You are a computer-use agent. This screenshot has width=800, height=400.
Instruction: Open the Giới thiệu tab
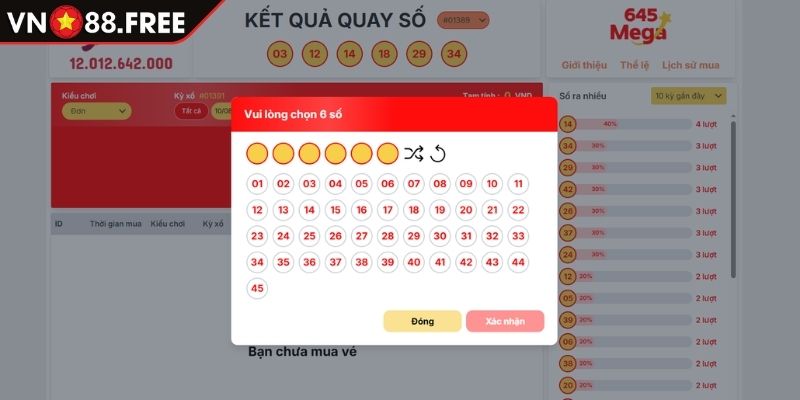(x=584, y=64)
